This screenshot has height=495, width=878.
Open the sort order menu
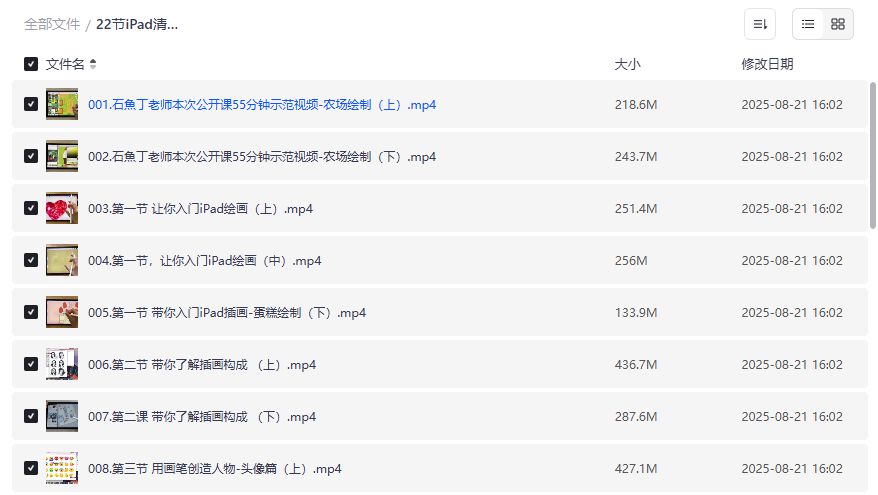760,24
